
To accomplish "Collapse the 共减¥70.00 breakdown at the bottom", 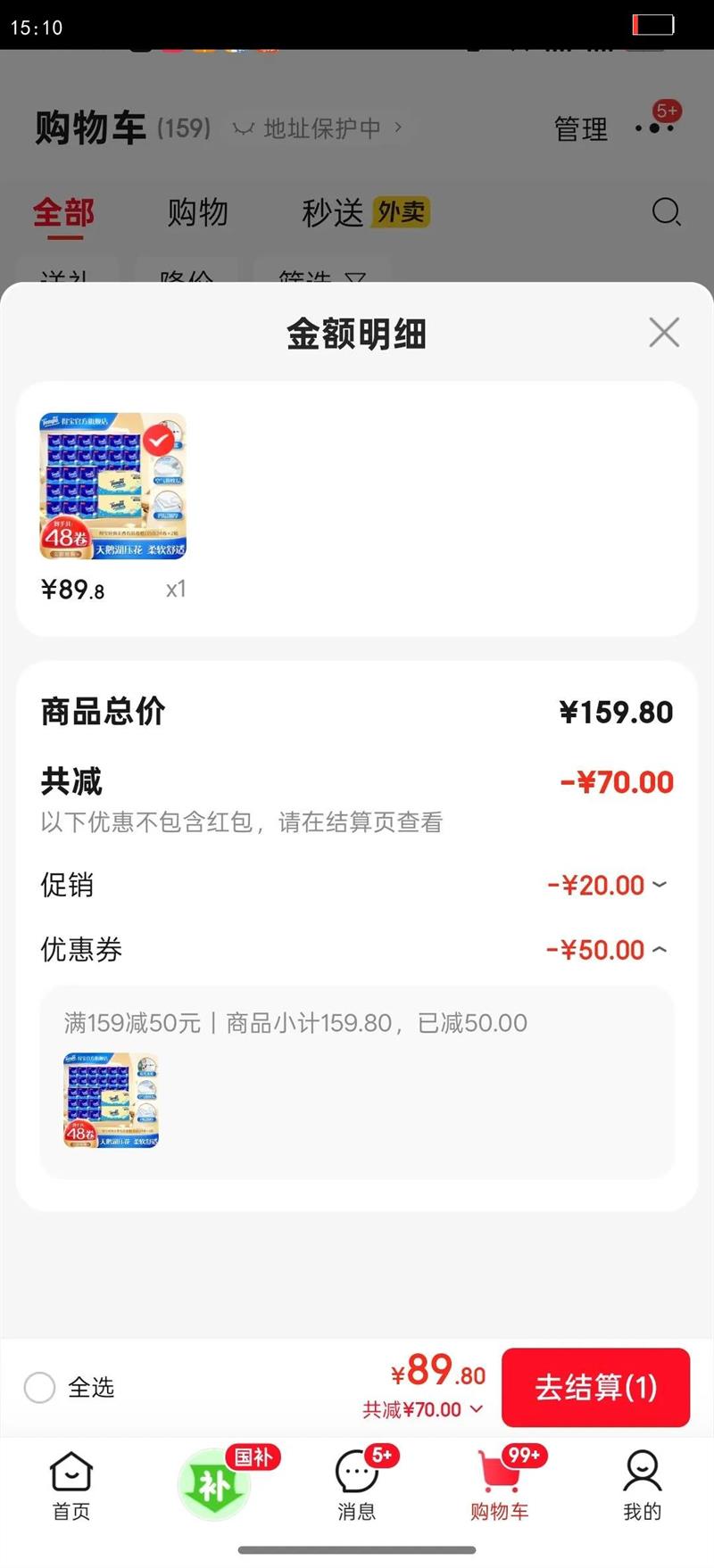I will (423, 1409).
